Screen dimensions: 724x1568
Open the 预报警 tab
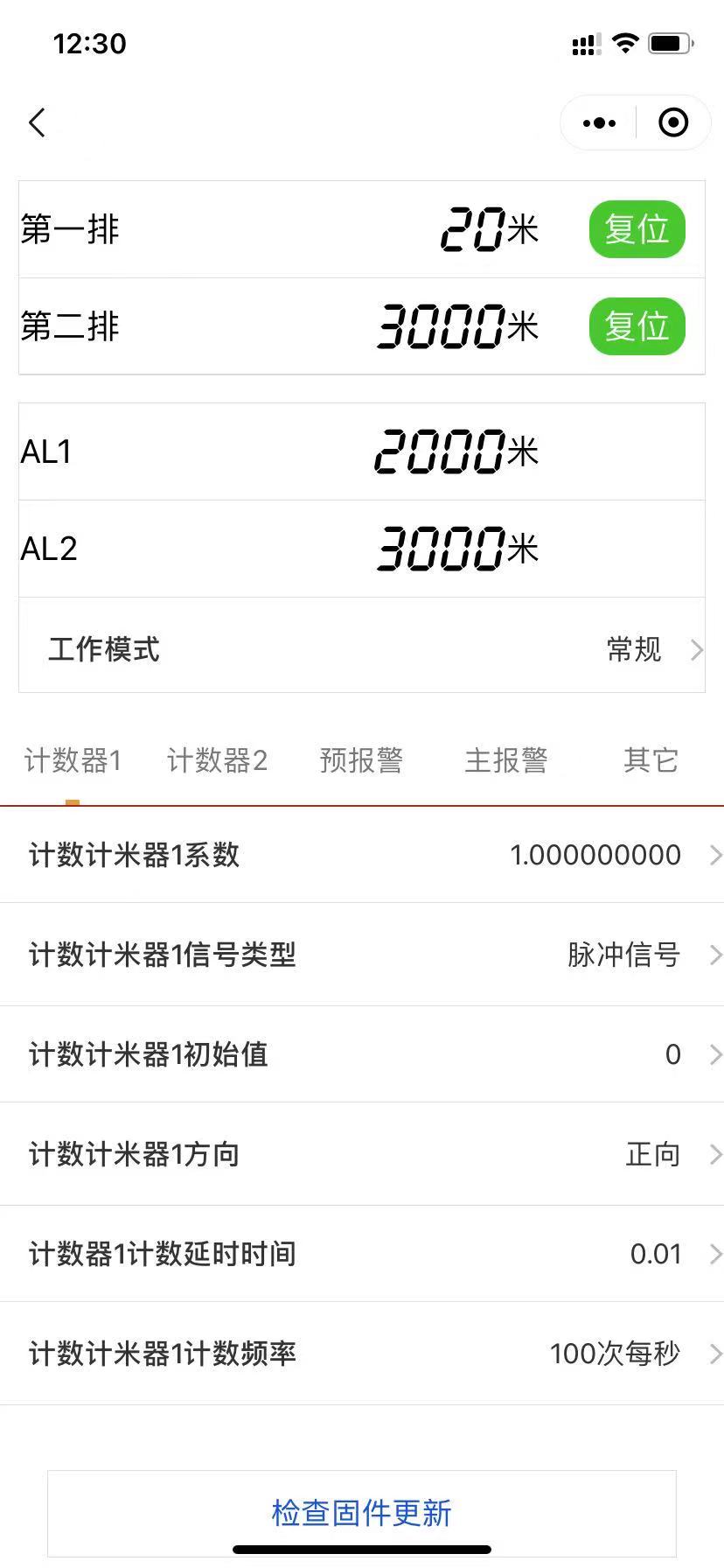click(x=361, y=760)
